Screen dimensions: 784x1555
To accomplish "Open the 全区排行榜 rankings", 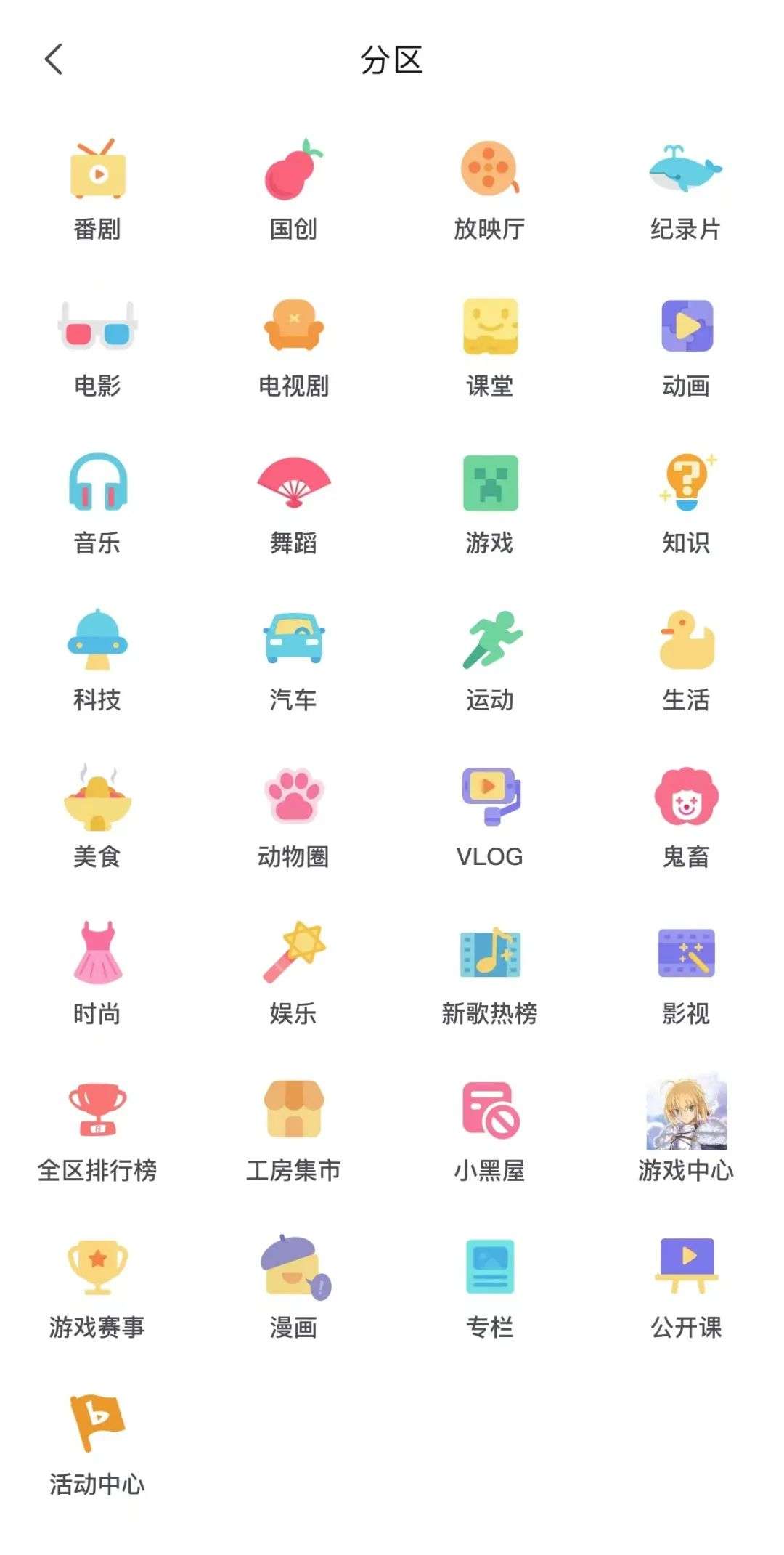I will (97, 1131).
